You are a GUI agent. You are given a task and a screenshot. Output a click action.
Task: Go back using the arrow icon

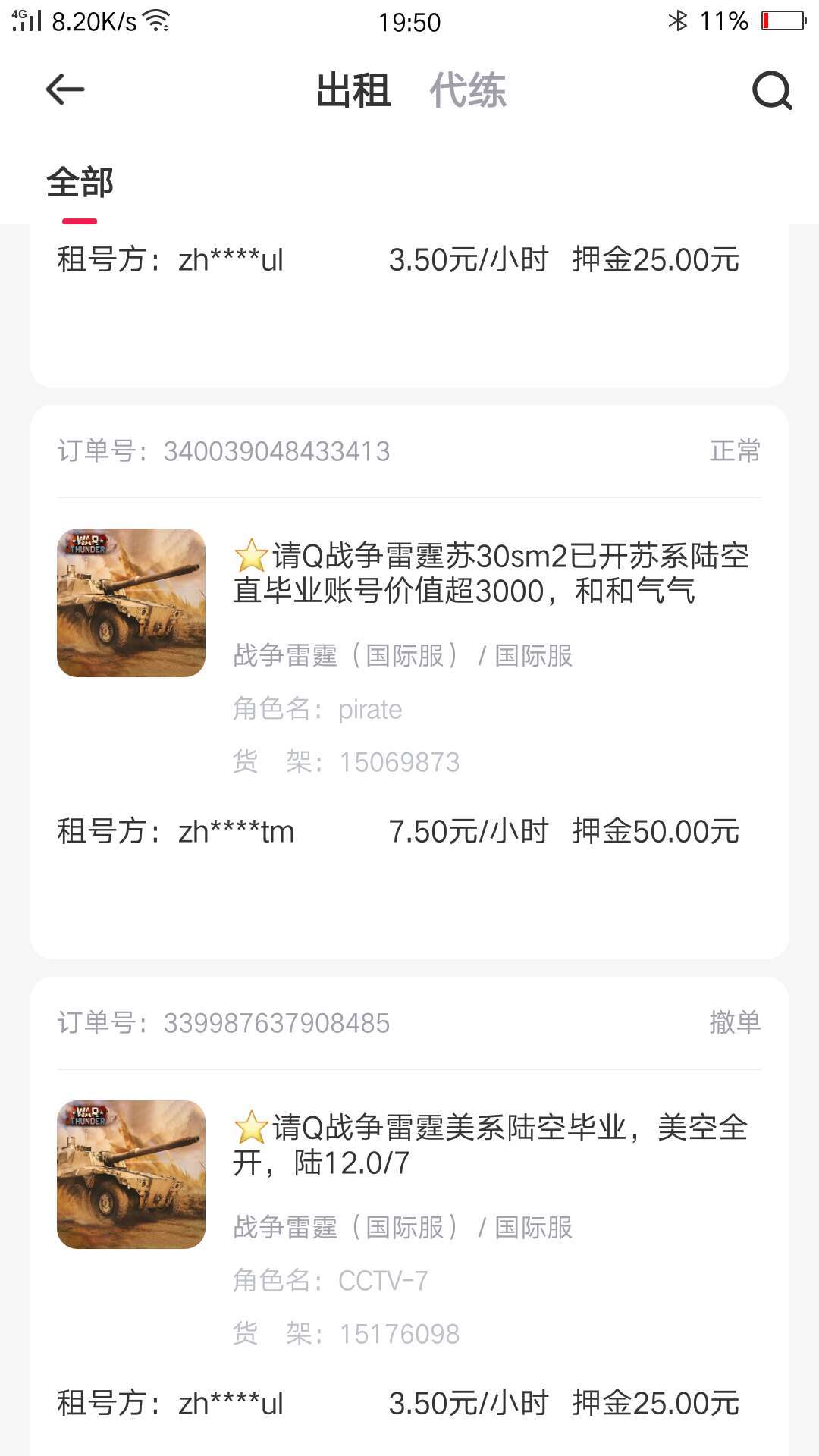65,89
